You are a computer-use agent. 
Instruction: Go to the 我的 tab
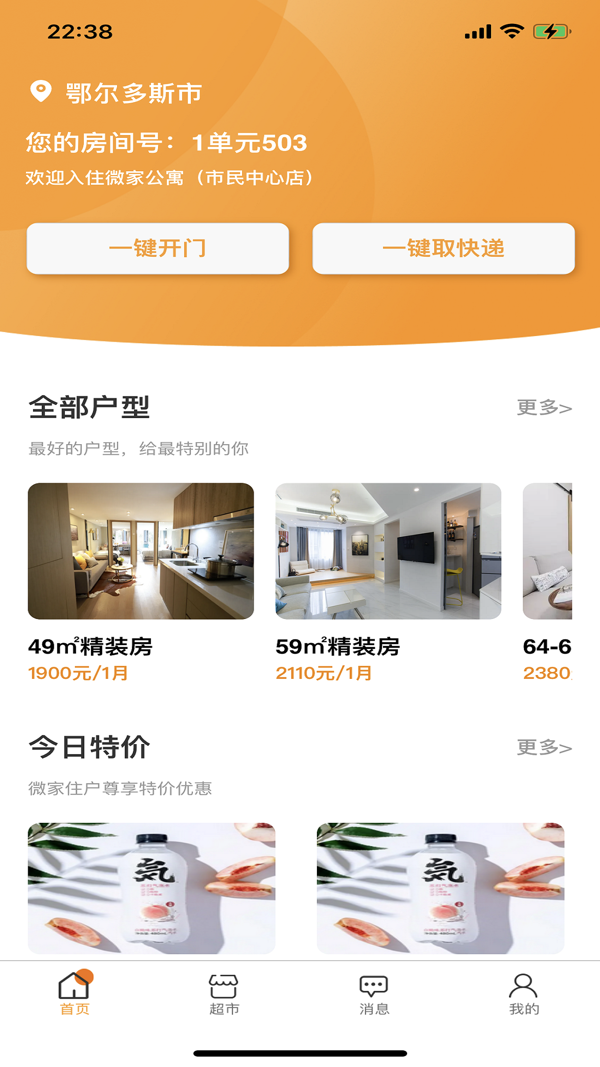(x=524, y=994)
